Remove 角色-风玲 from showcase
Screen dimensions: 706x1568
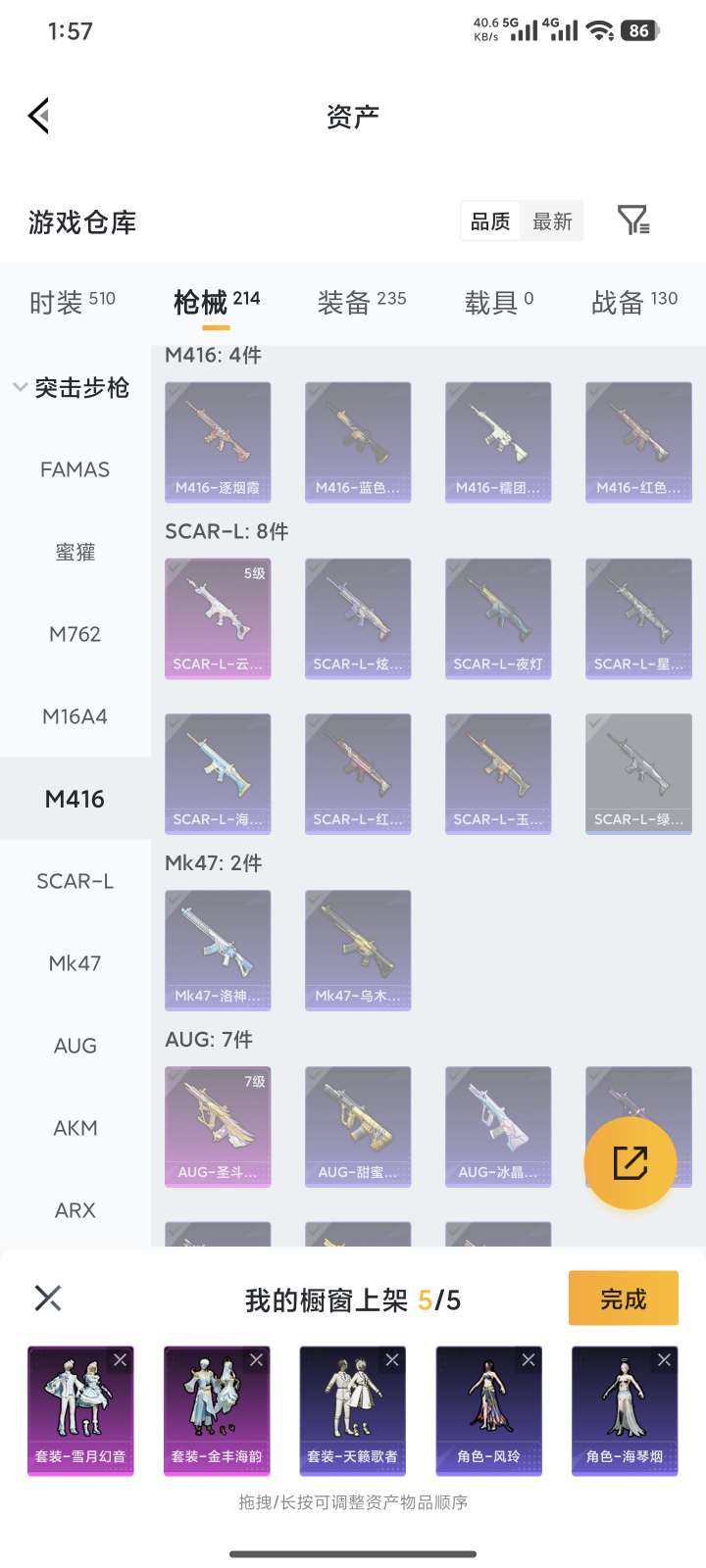pos(529,1360)
